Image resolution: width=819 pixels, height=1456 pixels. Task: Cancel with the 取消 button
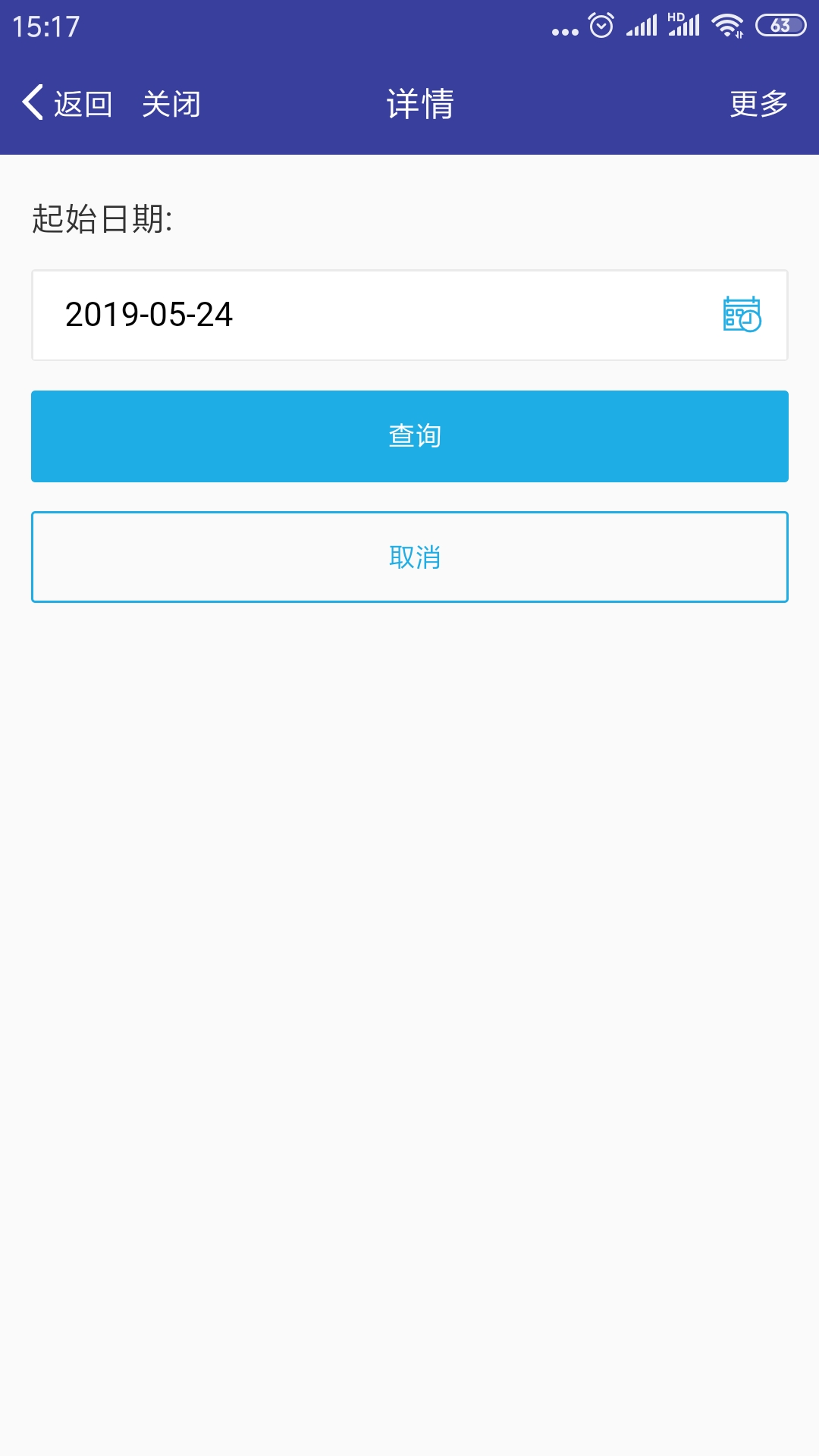tap(409, 557)
